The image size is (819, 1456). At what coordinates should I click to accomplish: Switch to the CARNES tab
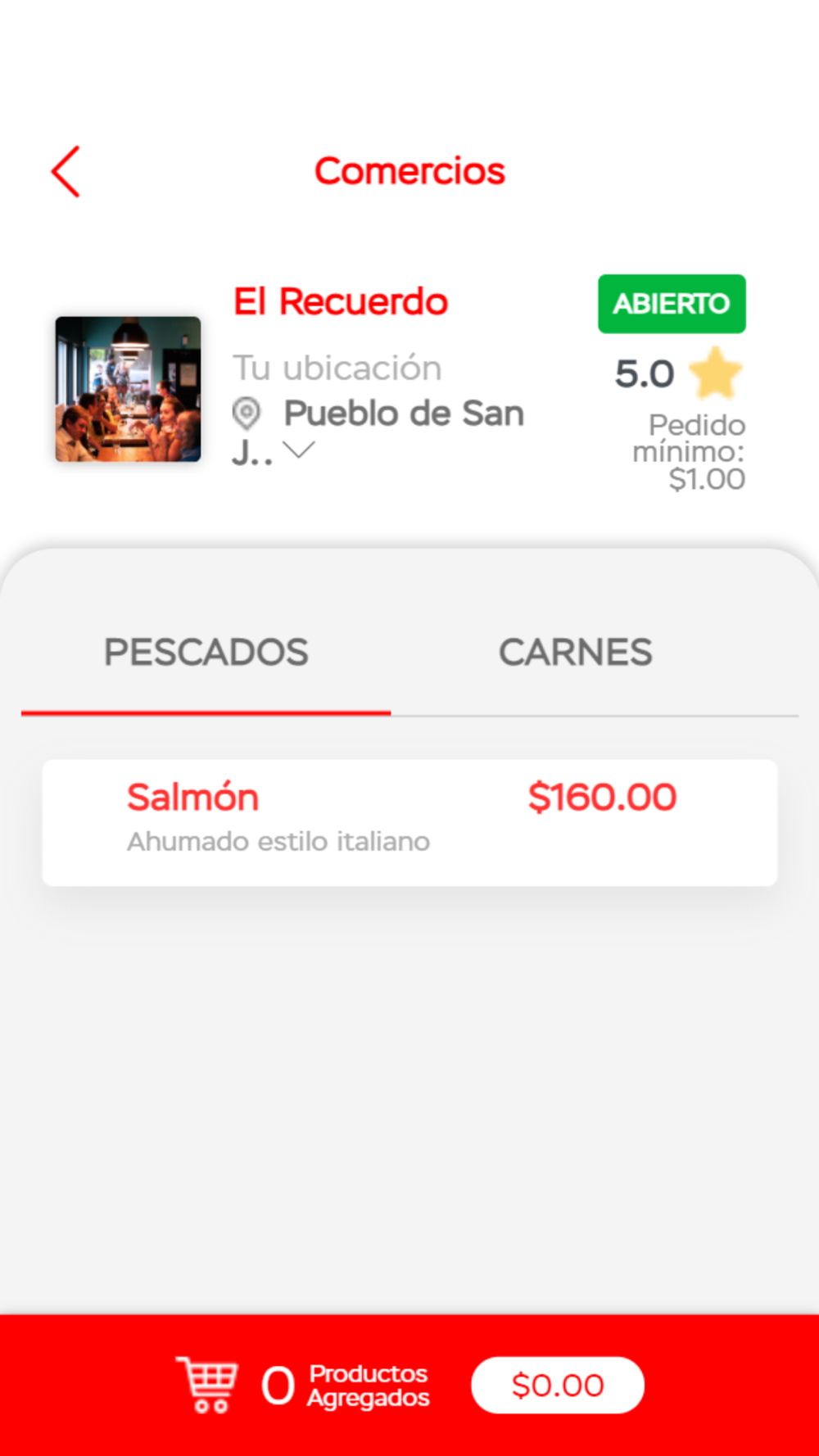(575, 653)
